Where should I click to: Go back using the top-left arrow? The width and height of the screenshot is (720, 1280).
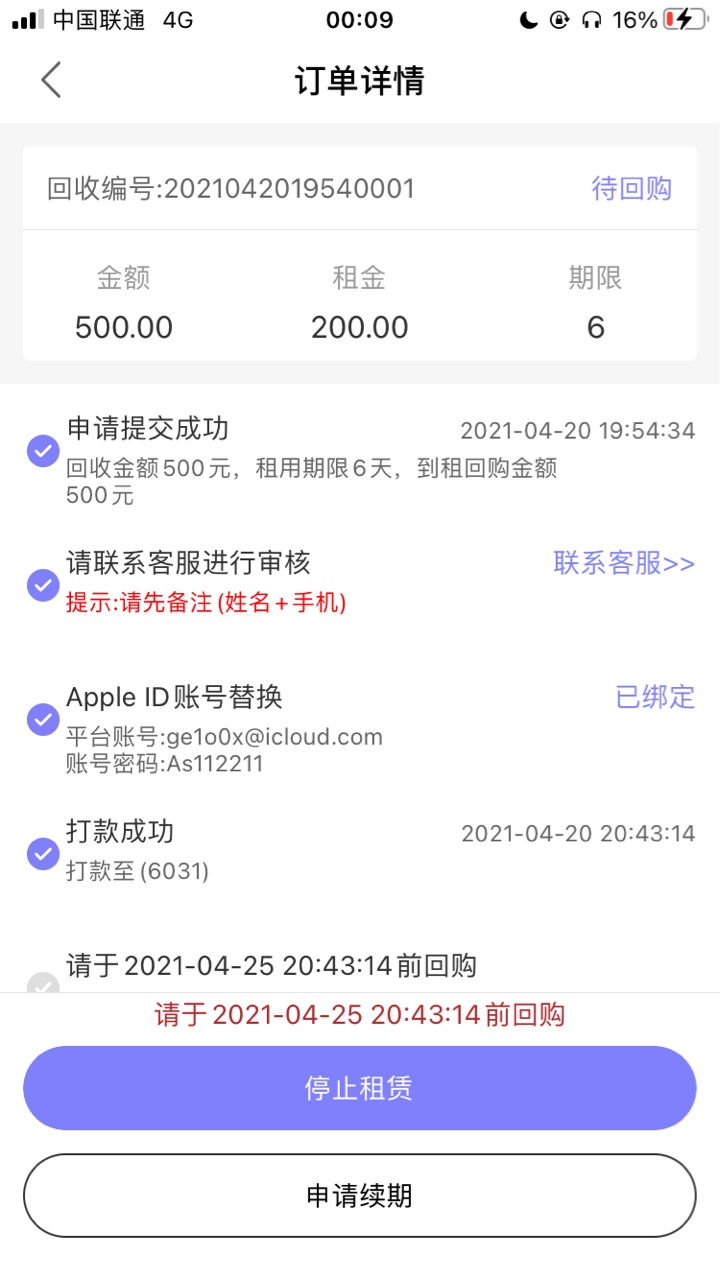(51, 80)
